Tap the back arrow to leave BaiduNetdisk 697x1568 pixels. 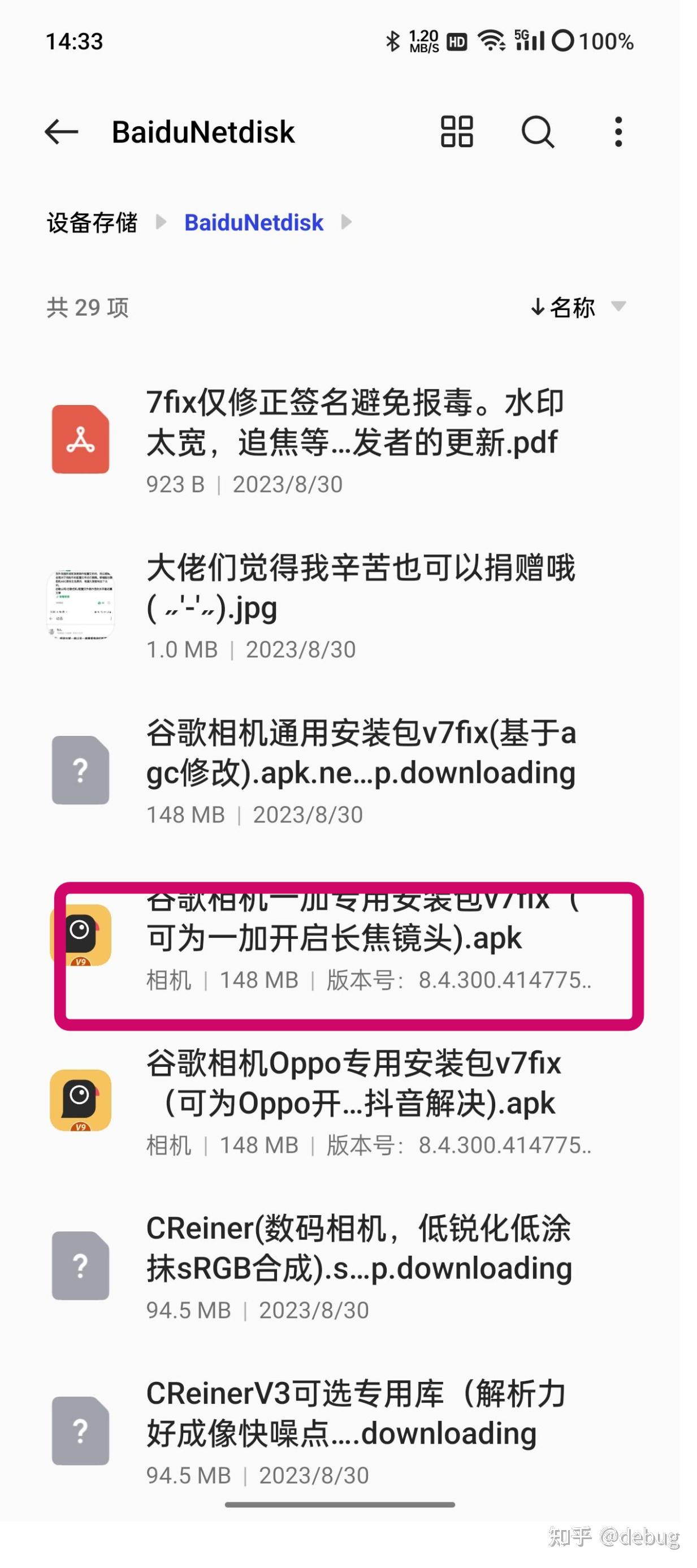pyautogui.click(x=62, y=133)
